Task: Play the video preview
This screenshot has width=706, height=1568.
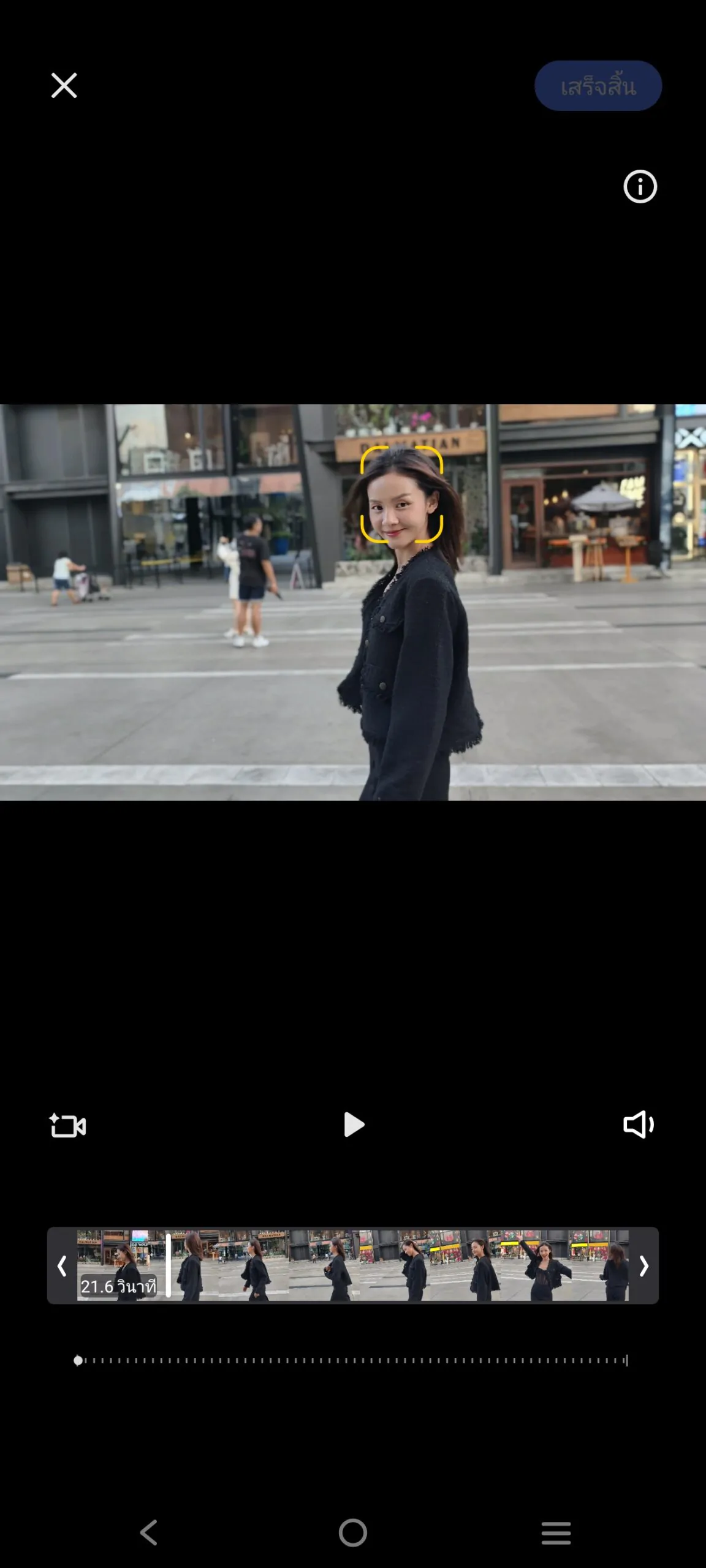Action: point(354,1125)
